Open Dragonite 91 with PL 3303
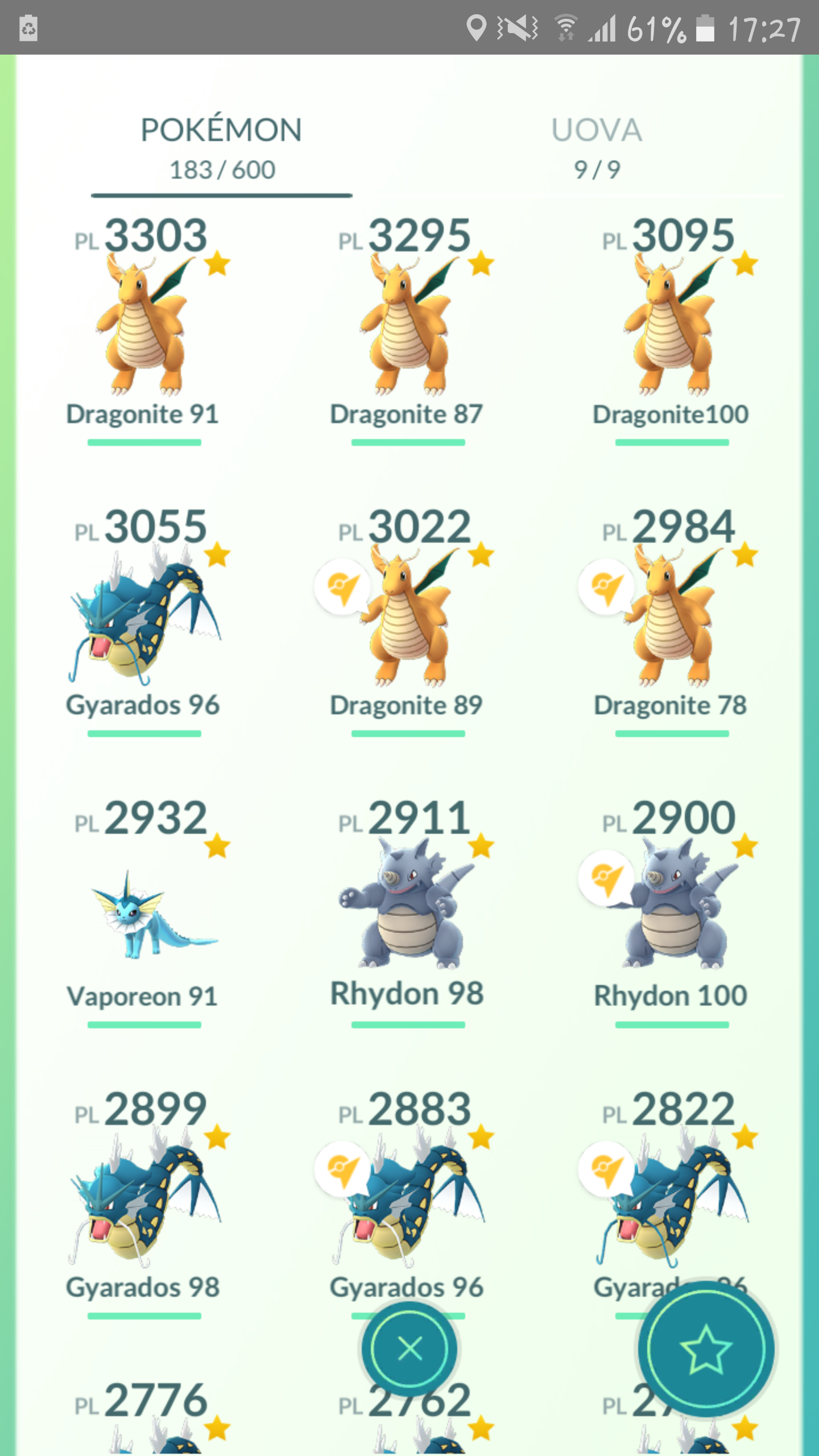This screenshot has width=819, height=1456. pyautogui.click(x=144, y=330)
